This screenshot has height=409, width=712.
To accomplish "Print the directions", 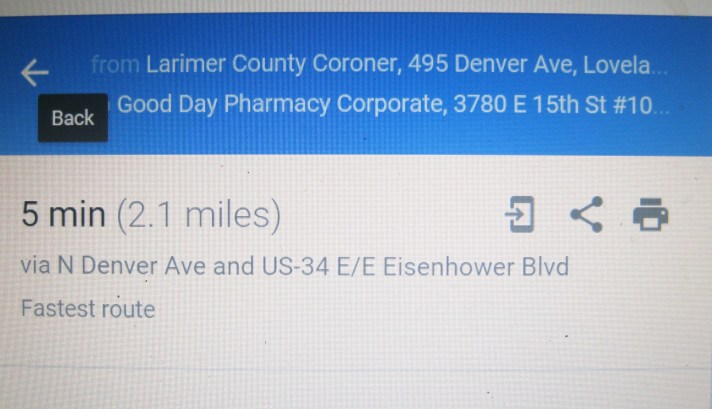I will pyautogui.click(x=650, y=214).
